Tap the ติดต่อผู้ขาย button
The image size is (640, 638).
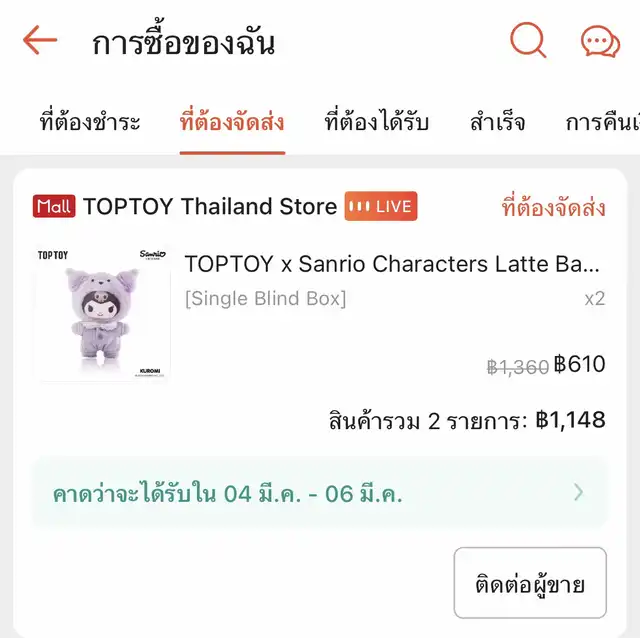[530, 583]
